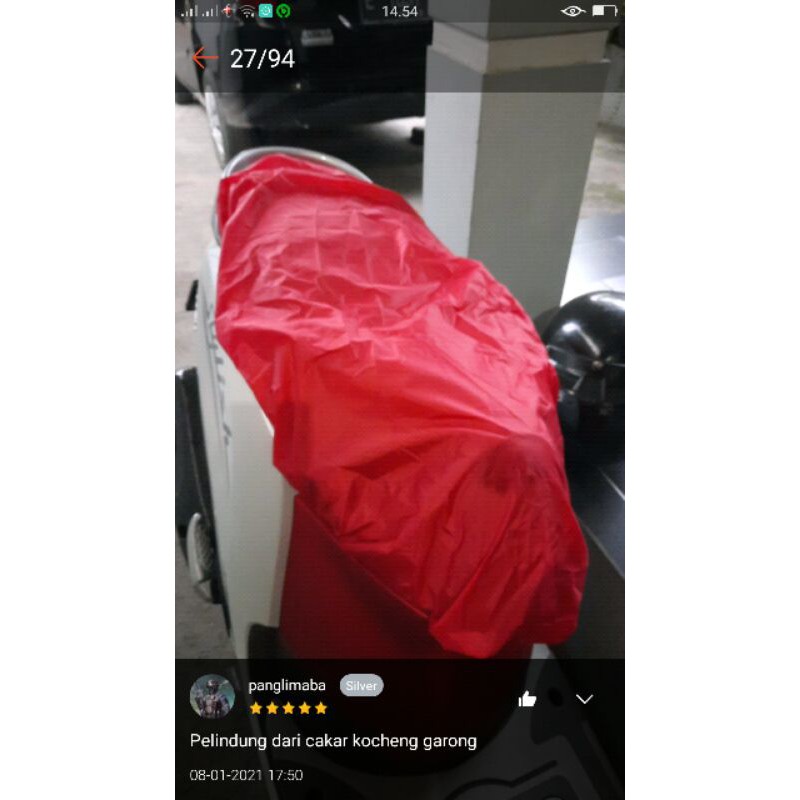Collapse the review details chevron
The width and height of the screenshot is (800, 800).
[x=585, y=699]
